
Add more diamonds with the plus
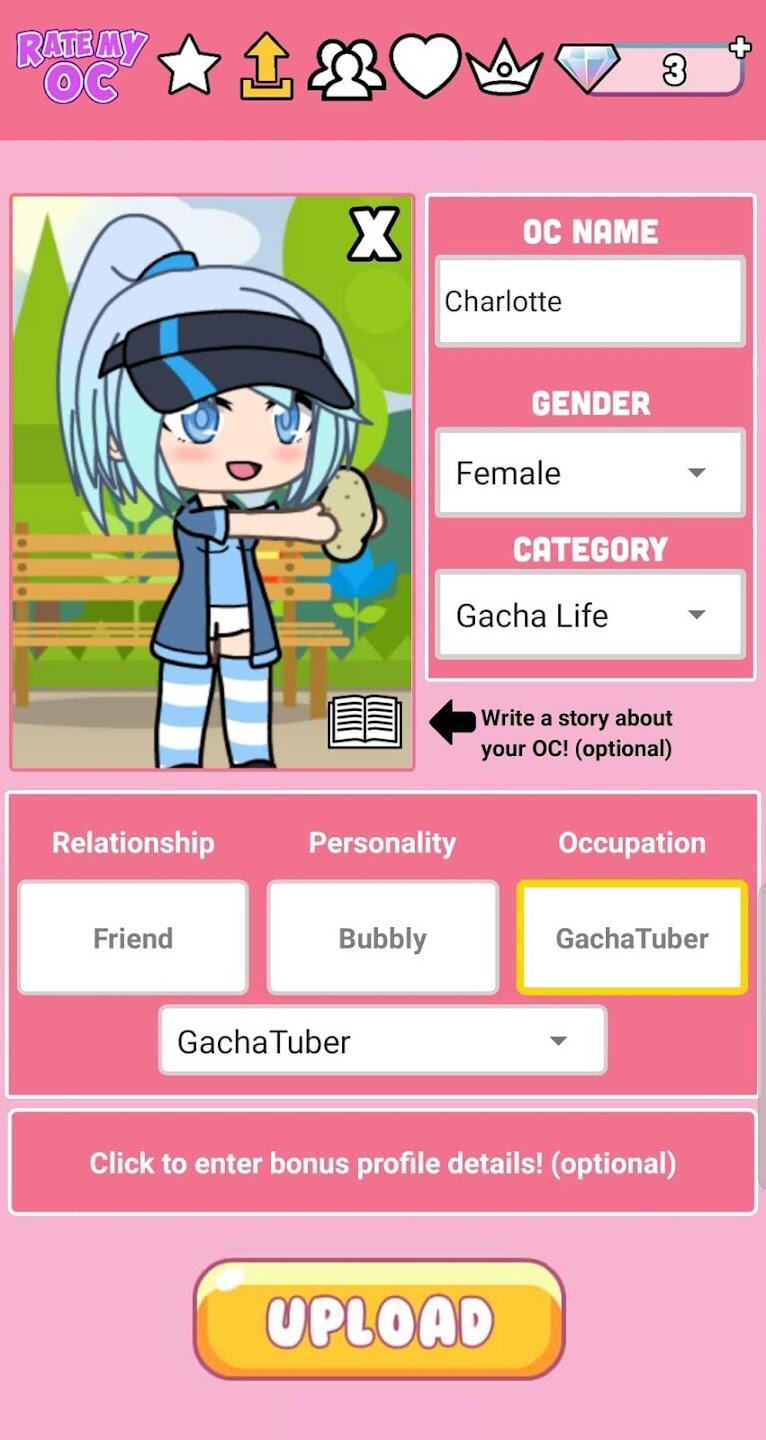(x=739, y=48)
